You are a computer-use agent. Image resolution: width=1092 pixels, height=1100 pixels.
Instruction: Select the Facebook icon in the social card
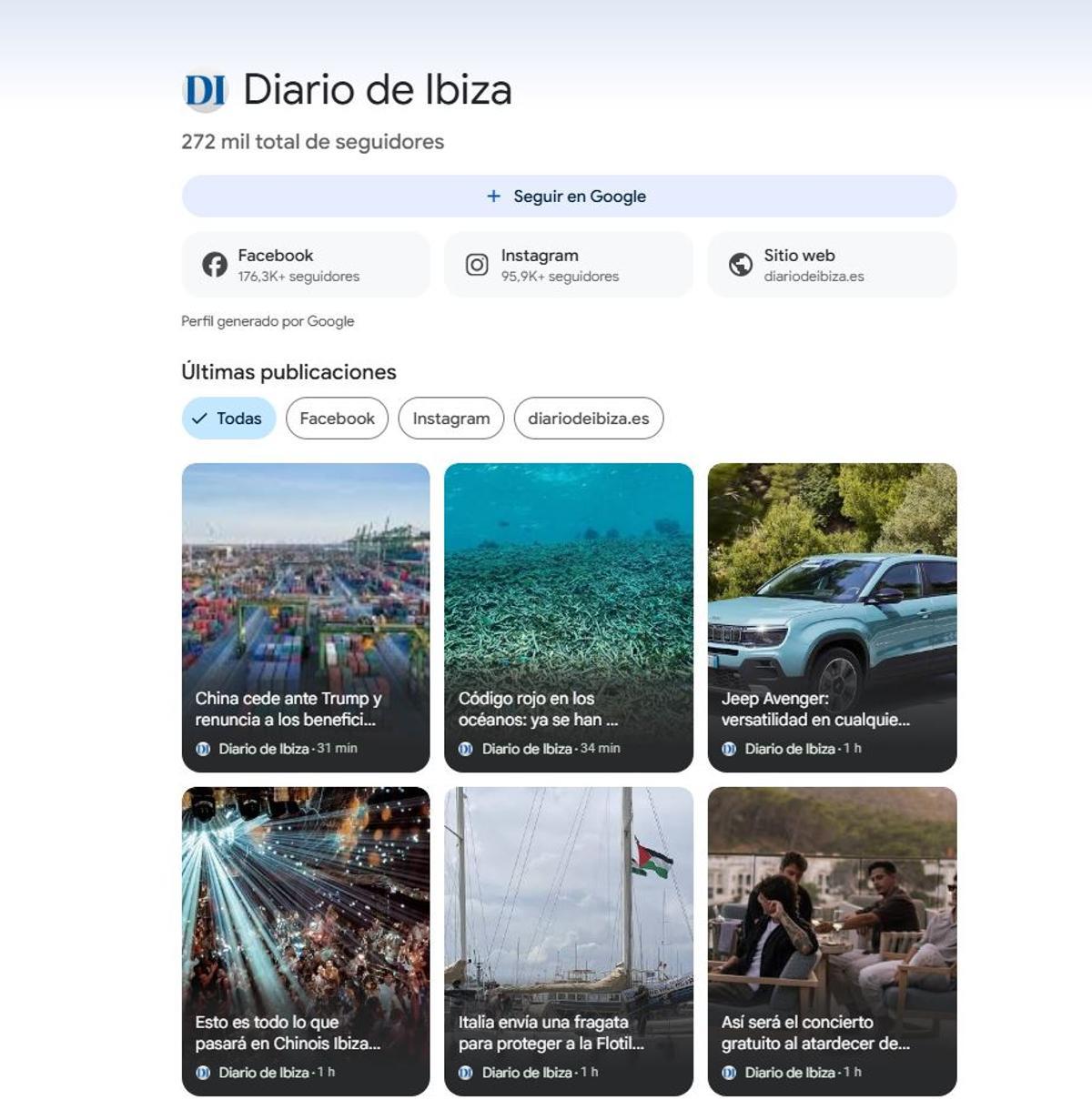(x=215, y=264)
